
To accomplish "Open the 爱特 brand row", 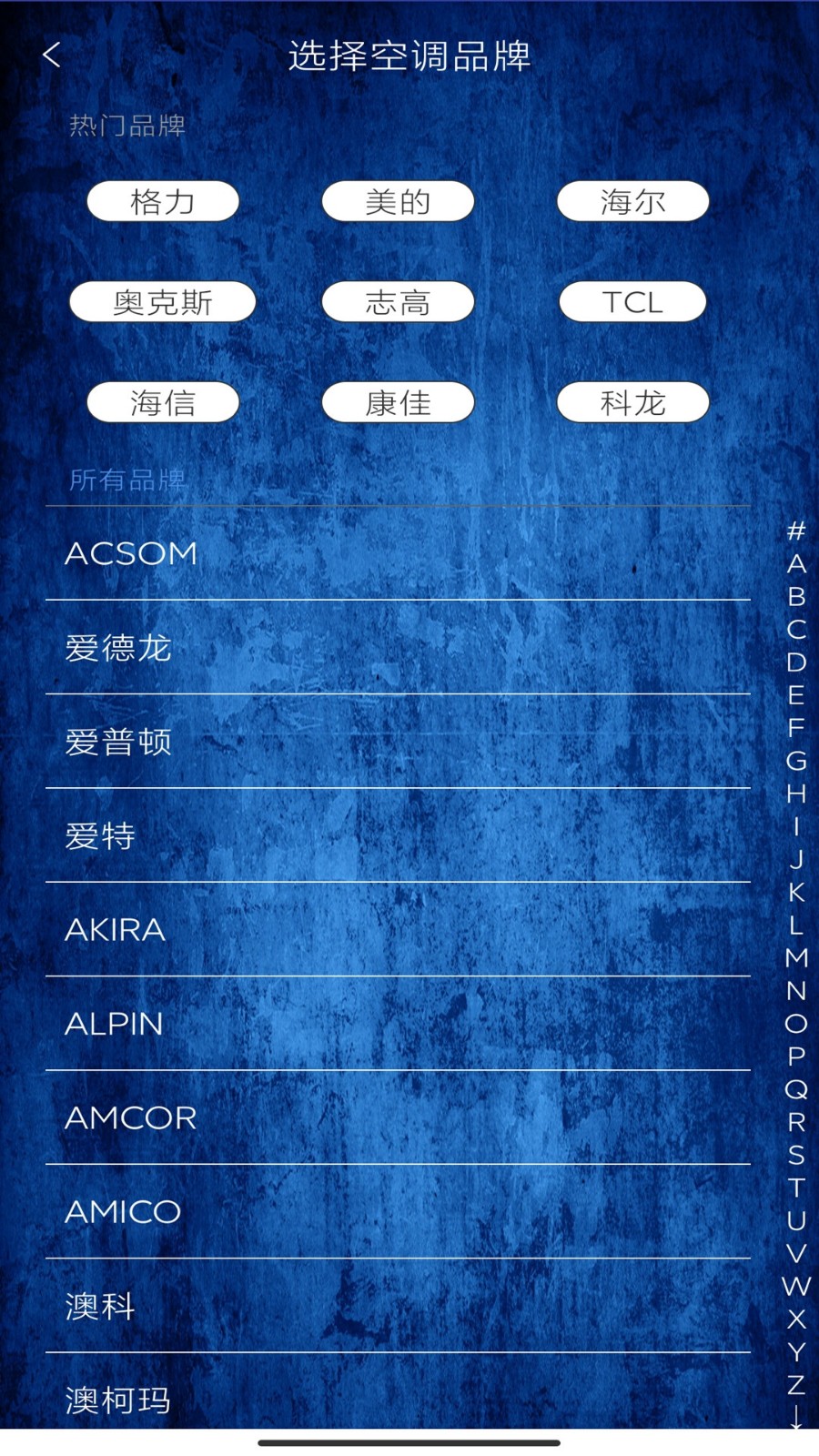I will (x=398, y=835).
